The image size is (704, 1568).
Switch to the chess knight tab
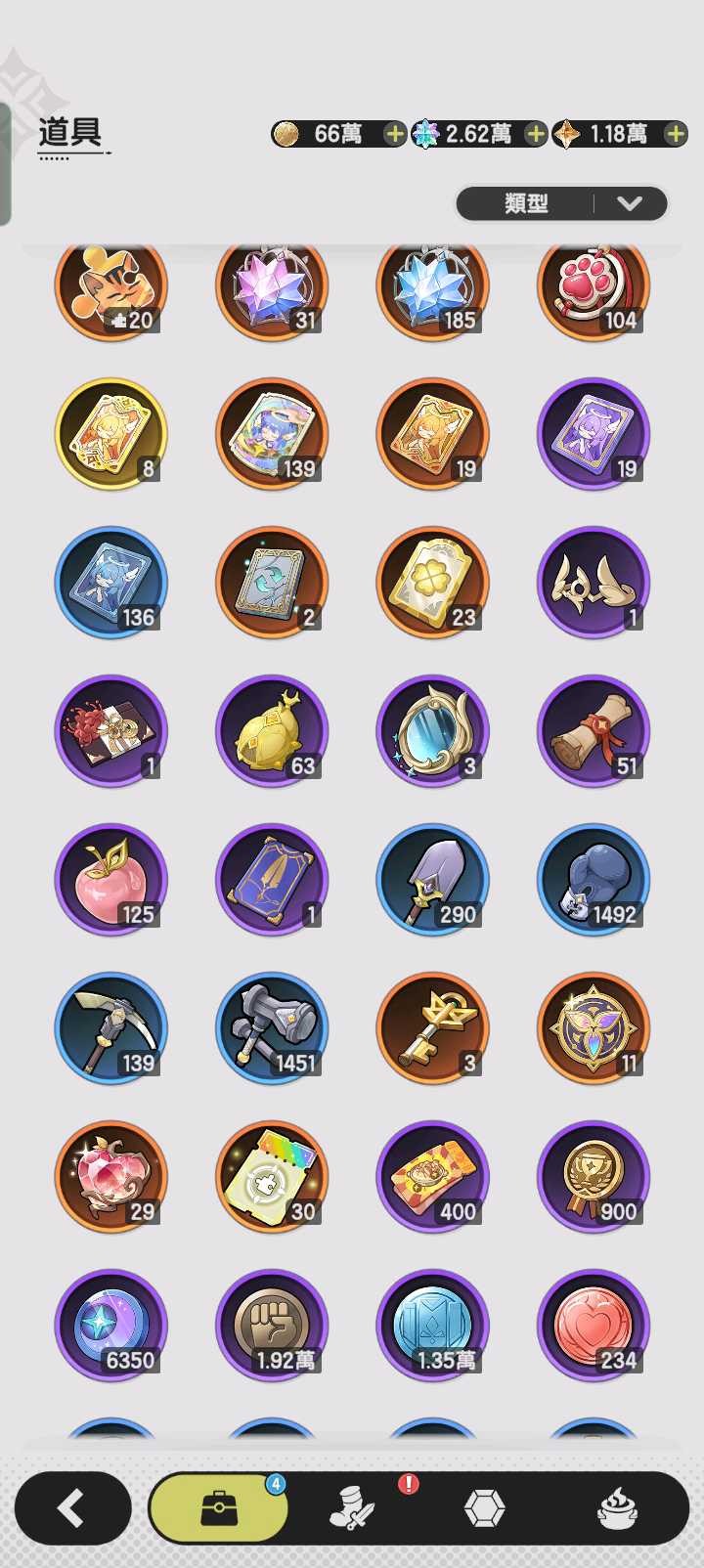click(353, 1508)
